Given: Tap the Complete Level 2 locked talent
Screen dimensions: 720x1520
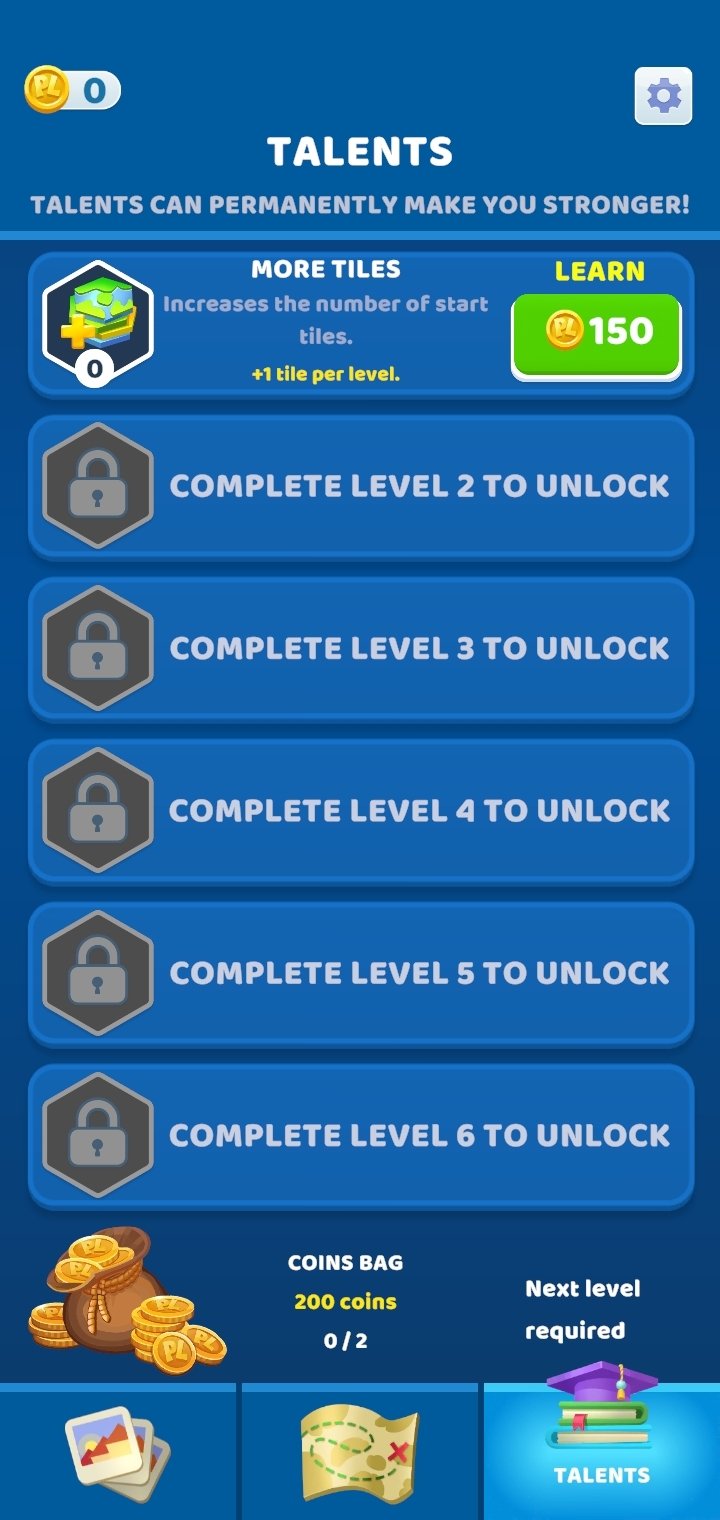Looking at the screenshot, I should pos(361,486).
